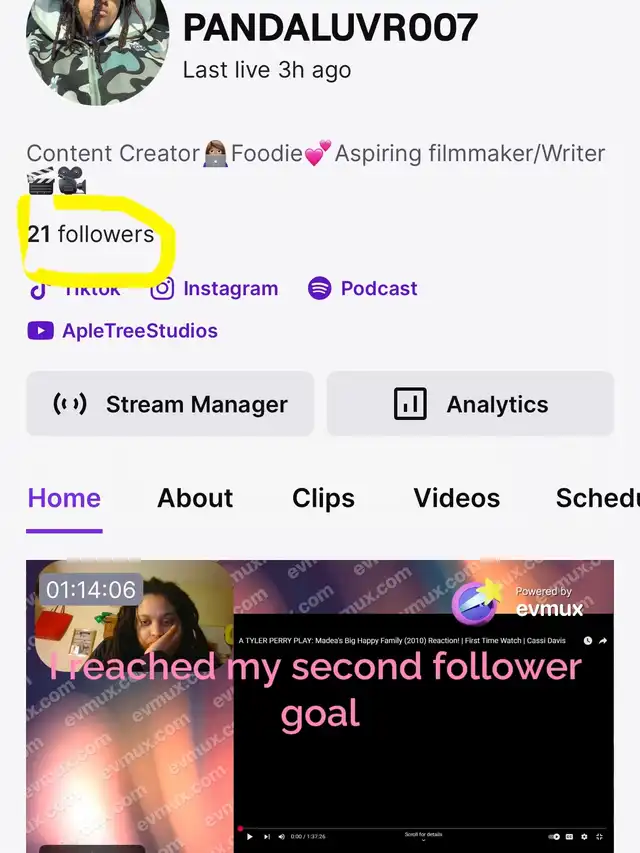Open the Podcast link
This screenshot has height=853, width=640.
(363, 289)
